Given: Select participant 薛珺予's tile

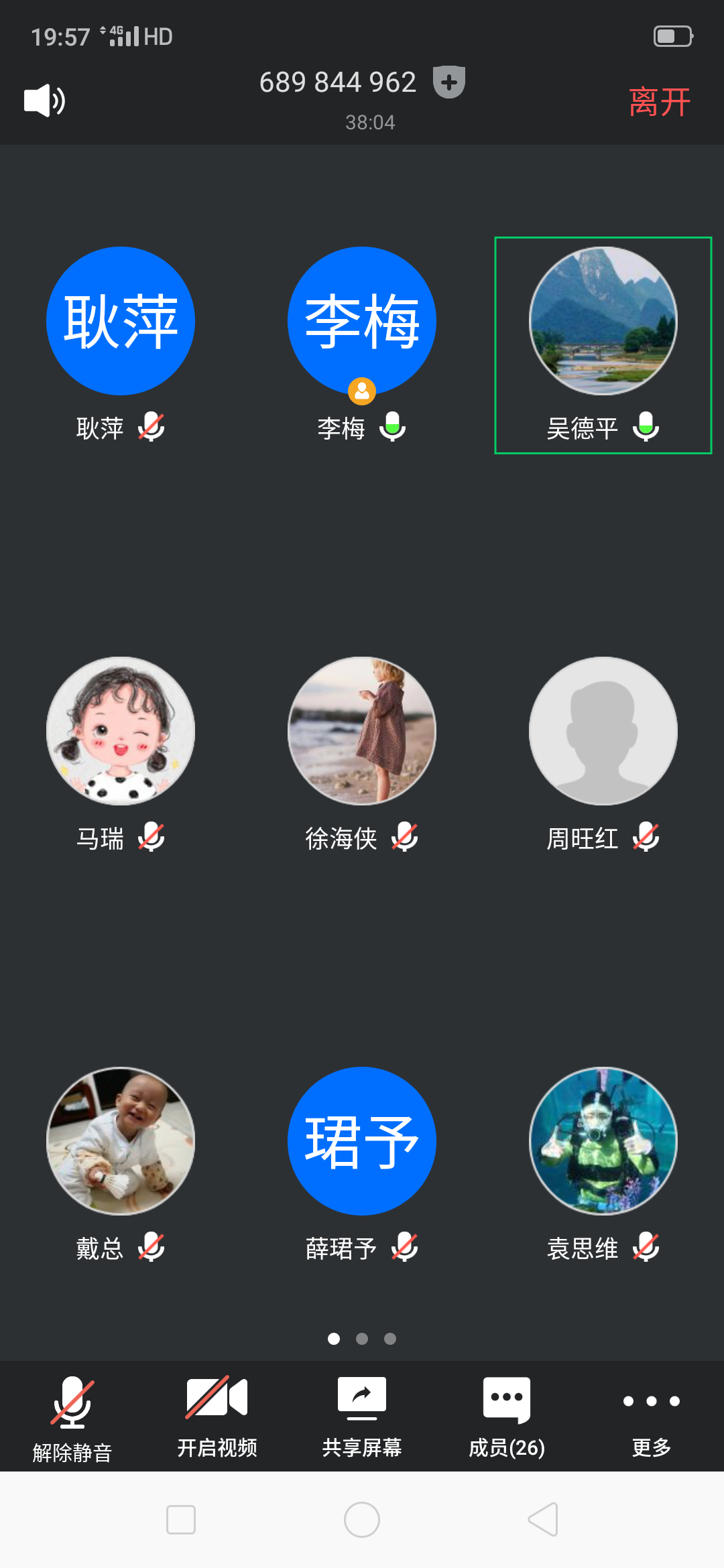Looking at the screenshot, I should point(362,1141).
